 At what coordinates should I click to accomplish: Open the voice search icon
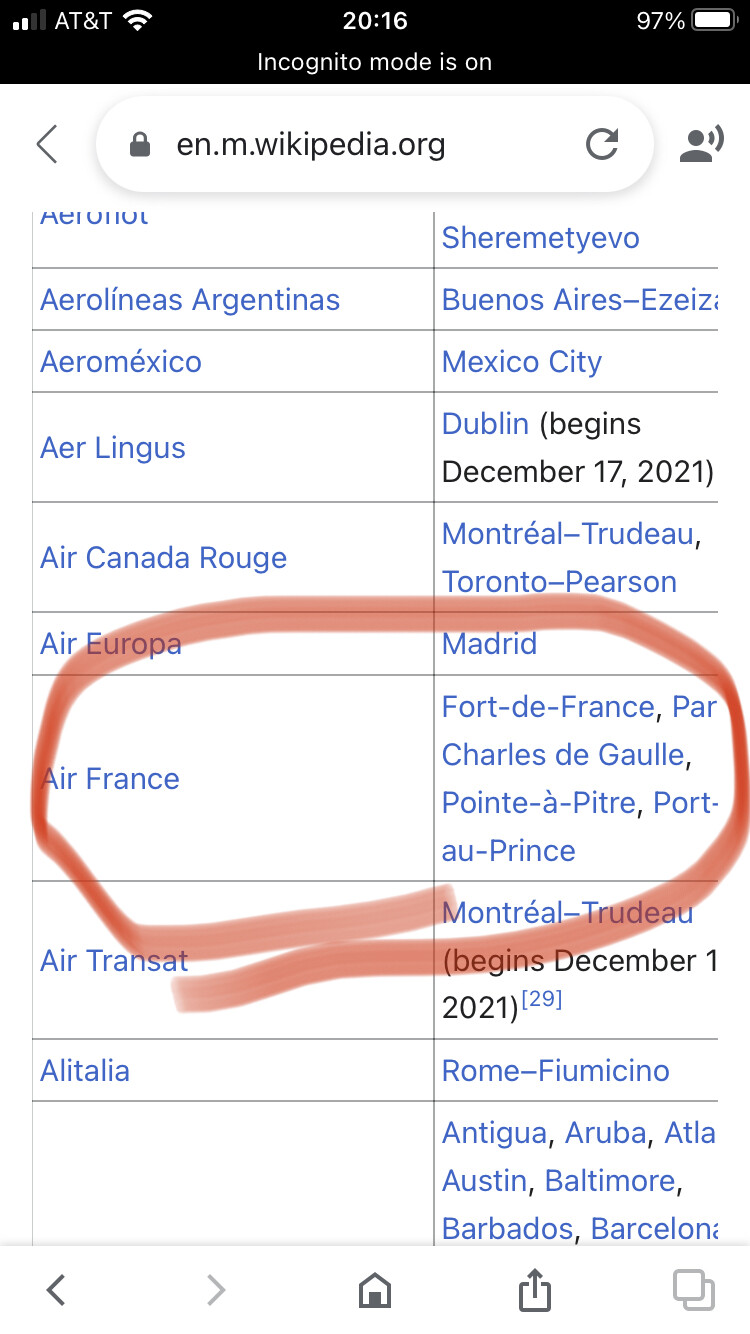point(701,146)
